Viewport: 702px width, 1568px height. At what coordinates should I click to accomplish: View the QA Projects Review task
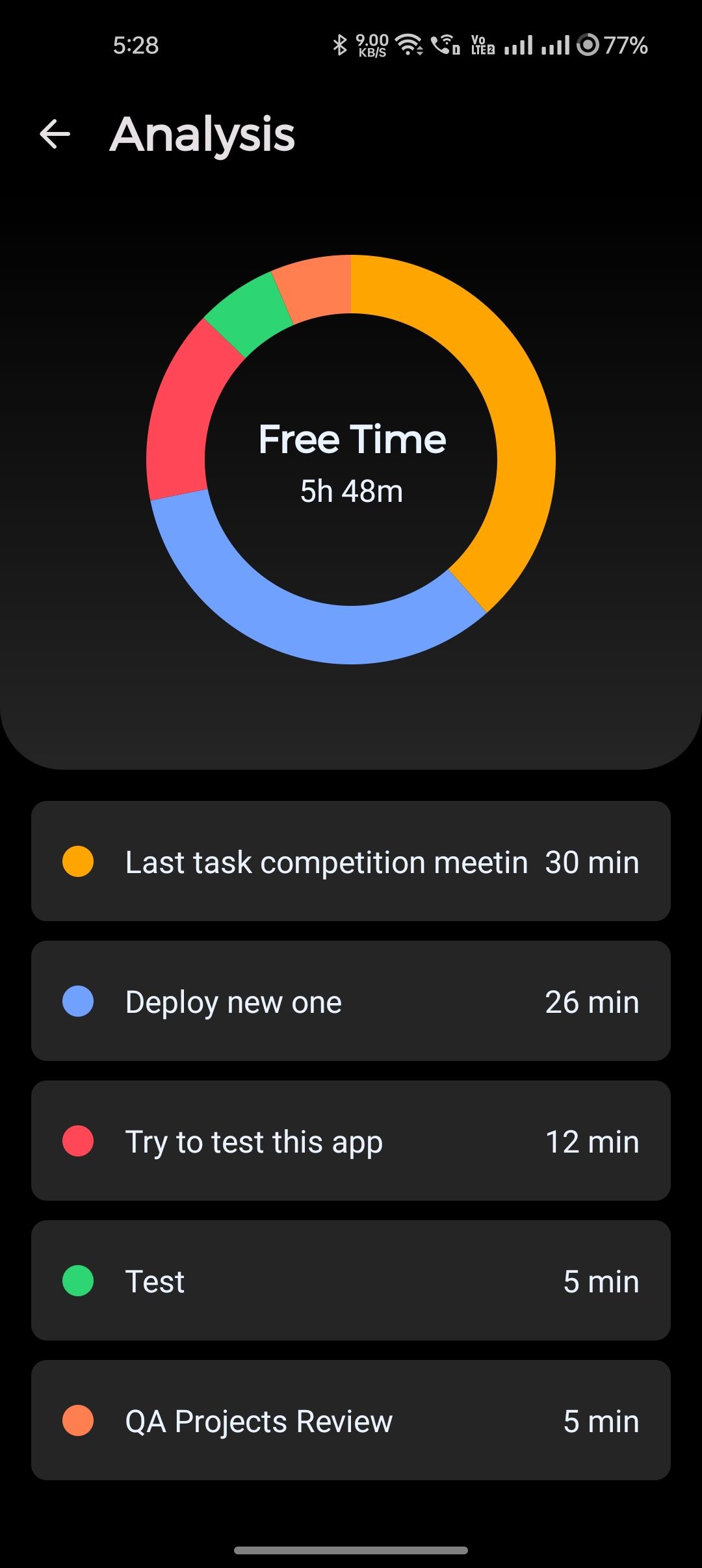[x=351, y=1420]
